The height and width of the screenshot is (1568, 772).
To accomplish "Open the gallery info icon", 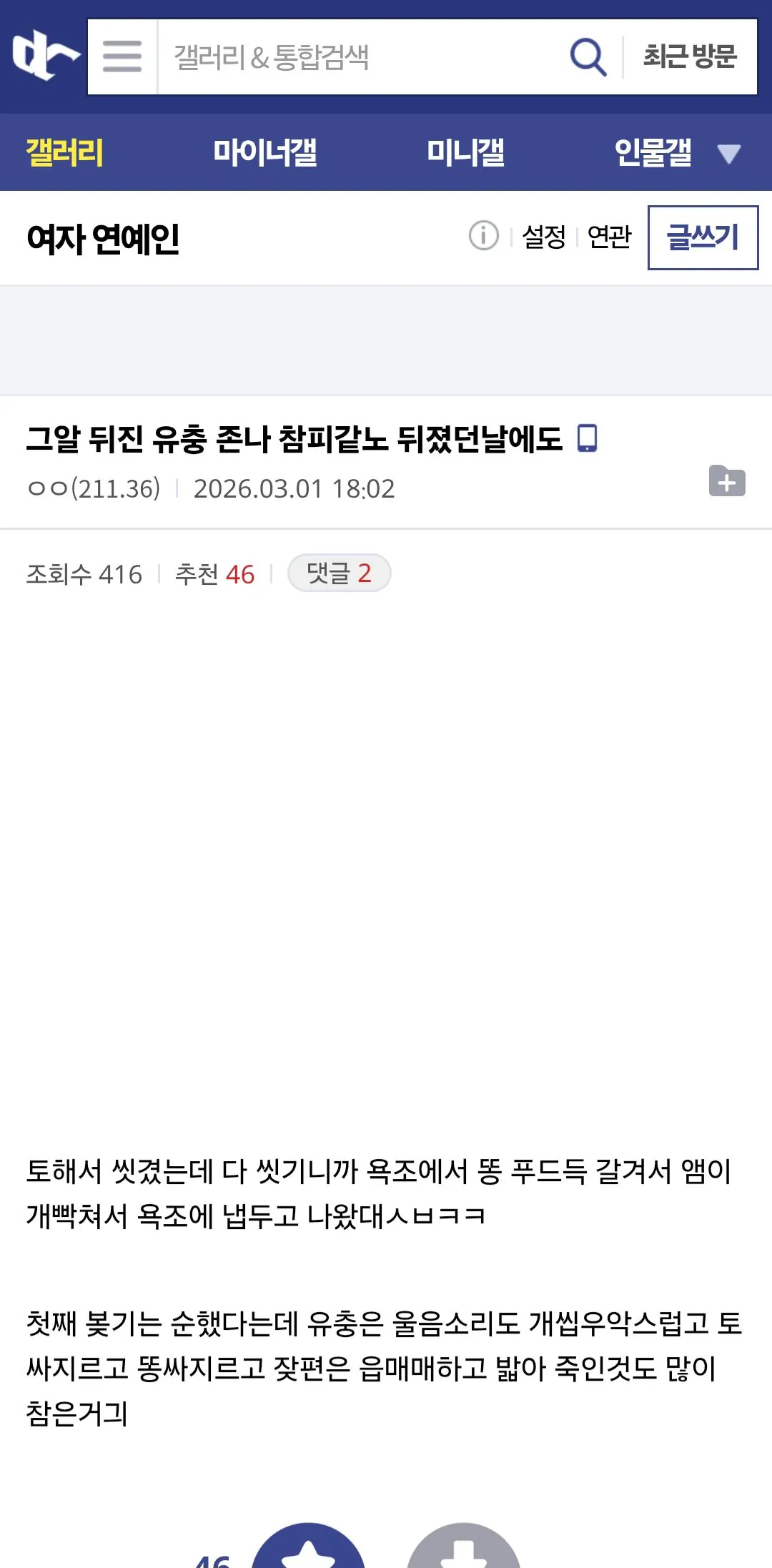I will [x=483, y=235].
